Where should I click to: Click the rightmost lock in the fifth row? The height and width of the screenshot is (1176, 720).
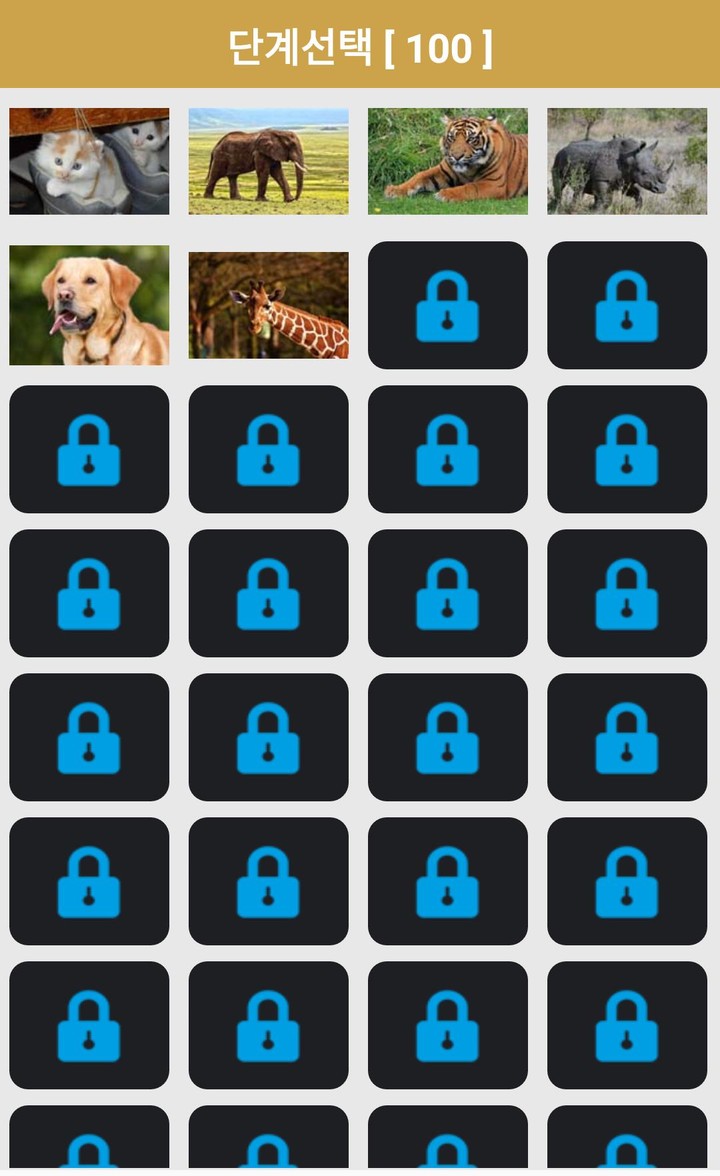627,737
